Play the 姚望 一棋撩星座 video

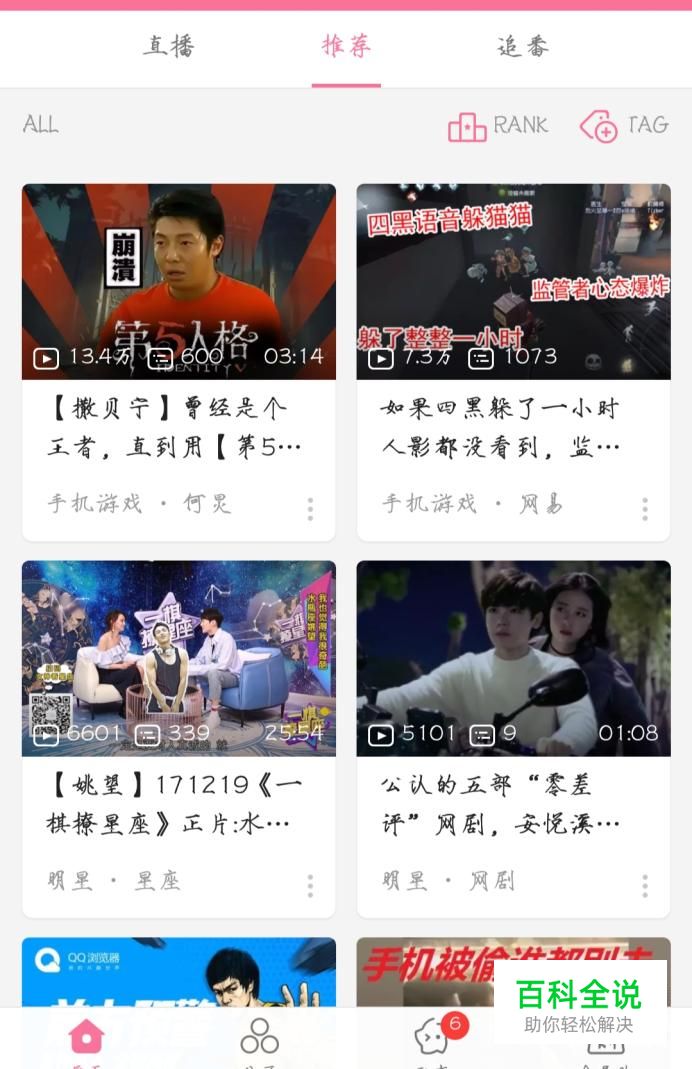[179, 658]
